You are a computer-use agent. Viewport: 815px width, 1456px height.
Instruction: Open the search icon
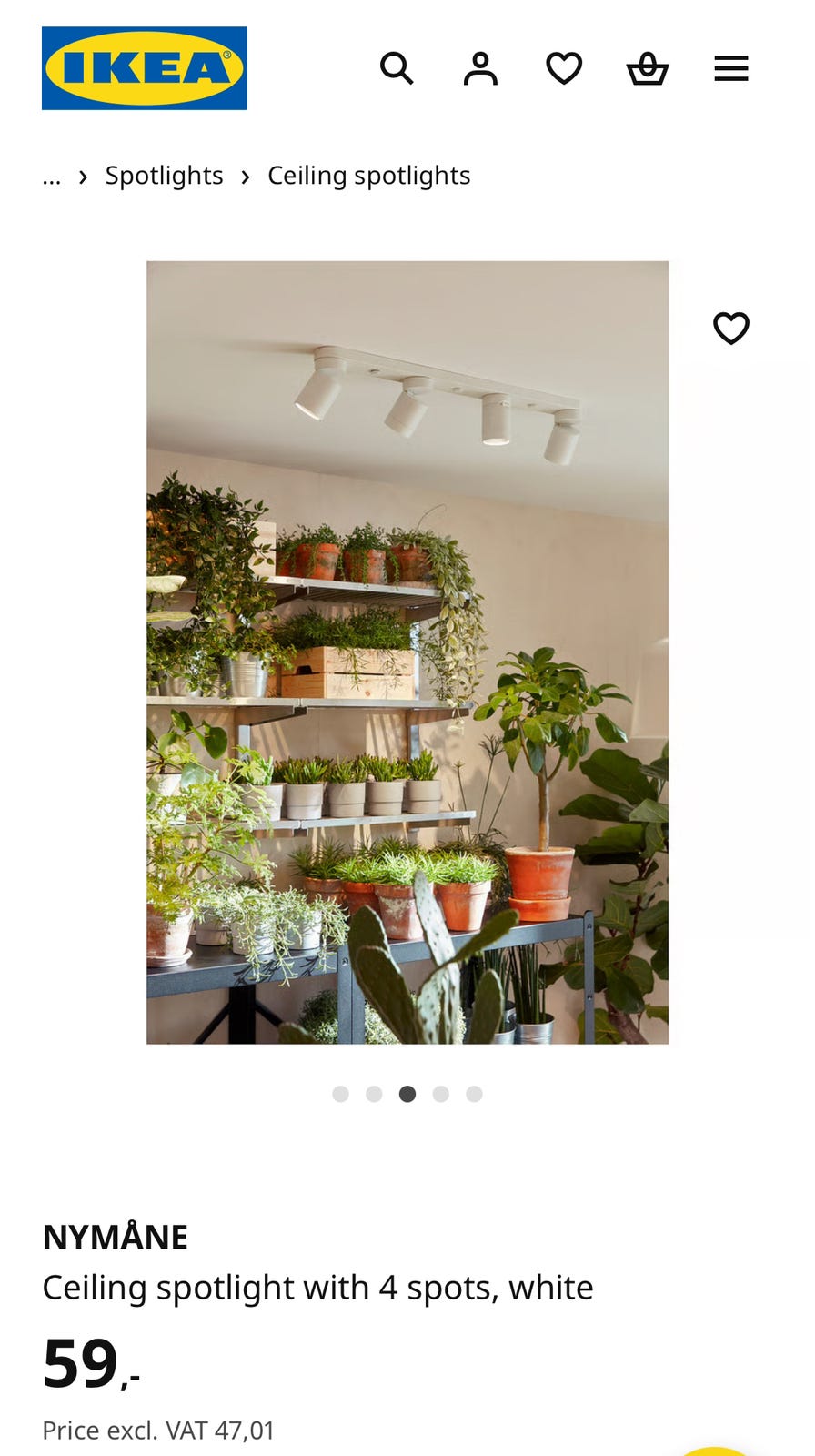(397, 68)
